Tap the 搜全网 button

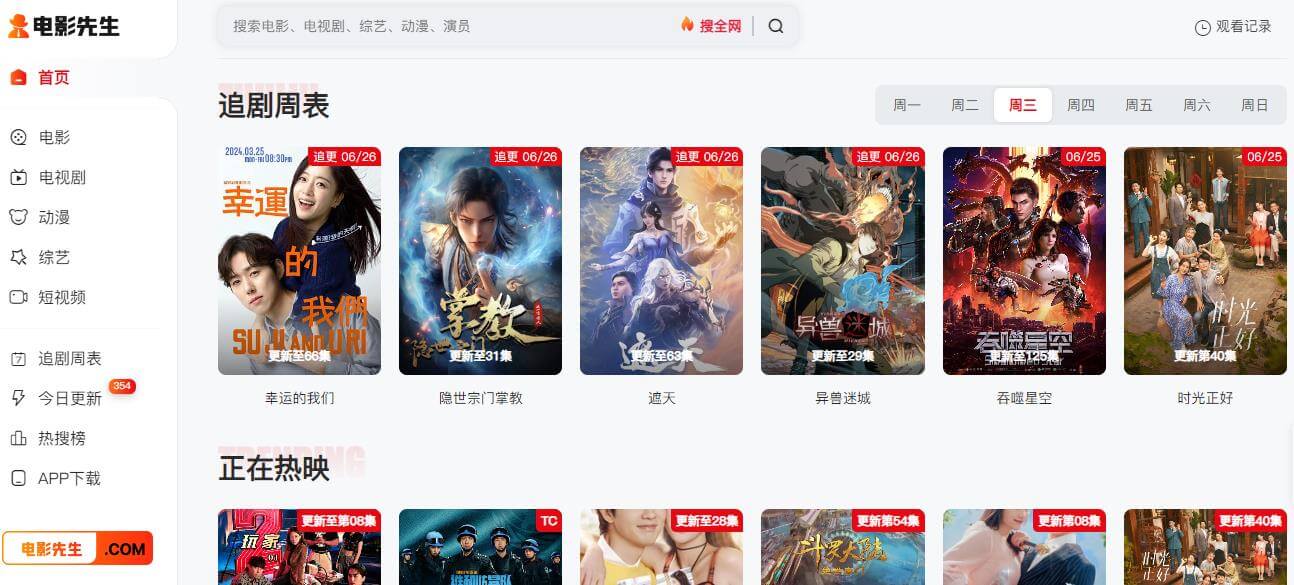click(712, 26)
